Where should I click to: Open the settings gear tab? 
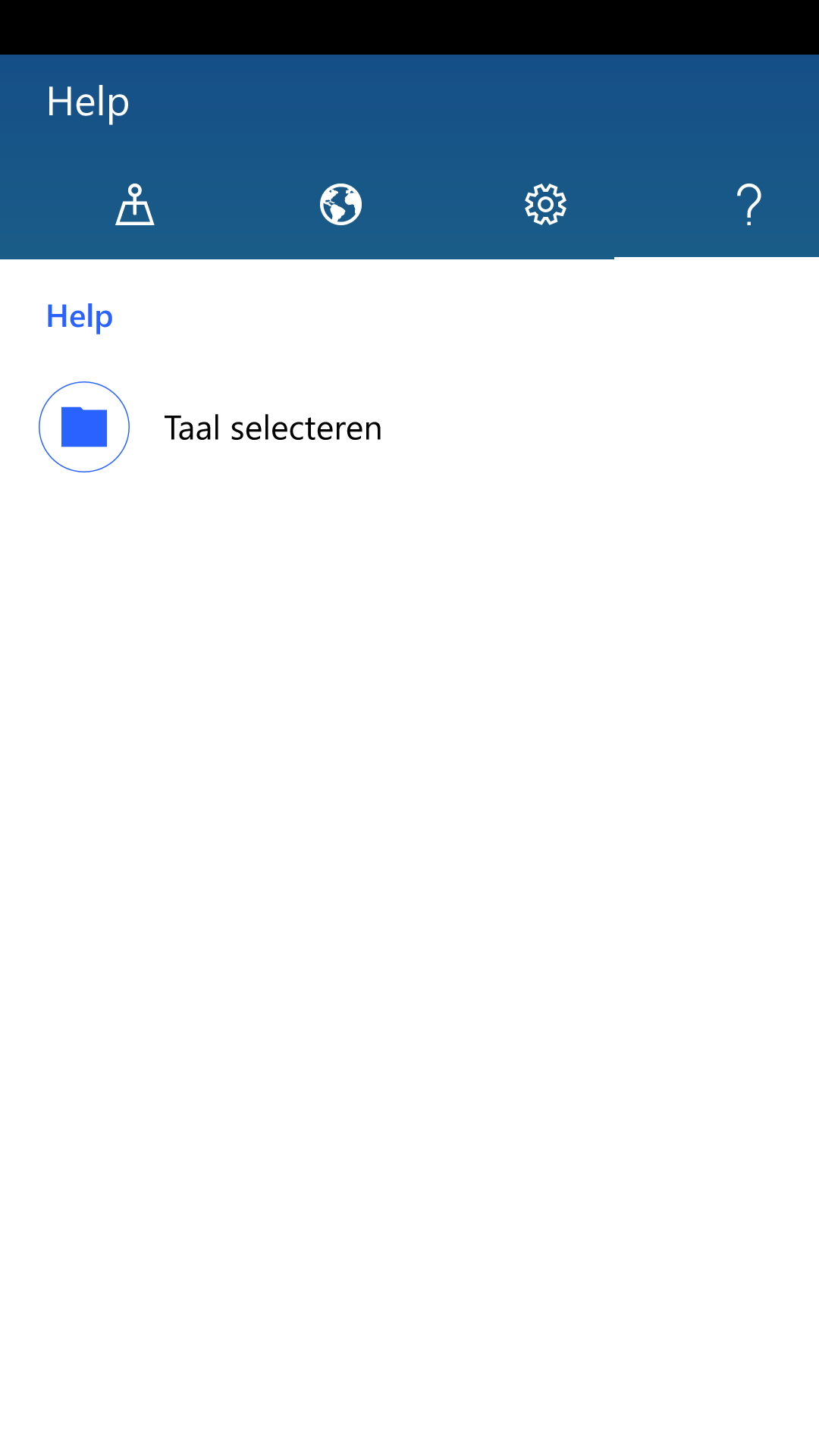(x=545, y=205)
